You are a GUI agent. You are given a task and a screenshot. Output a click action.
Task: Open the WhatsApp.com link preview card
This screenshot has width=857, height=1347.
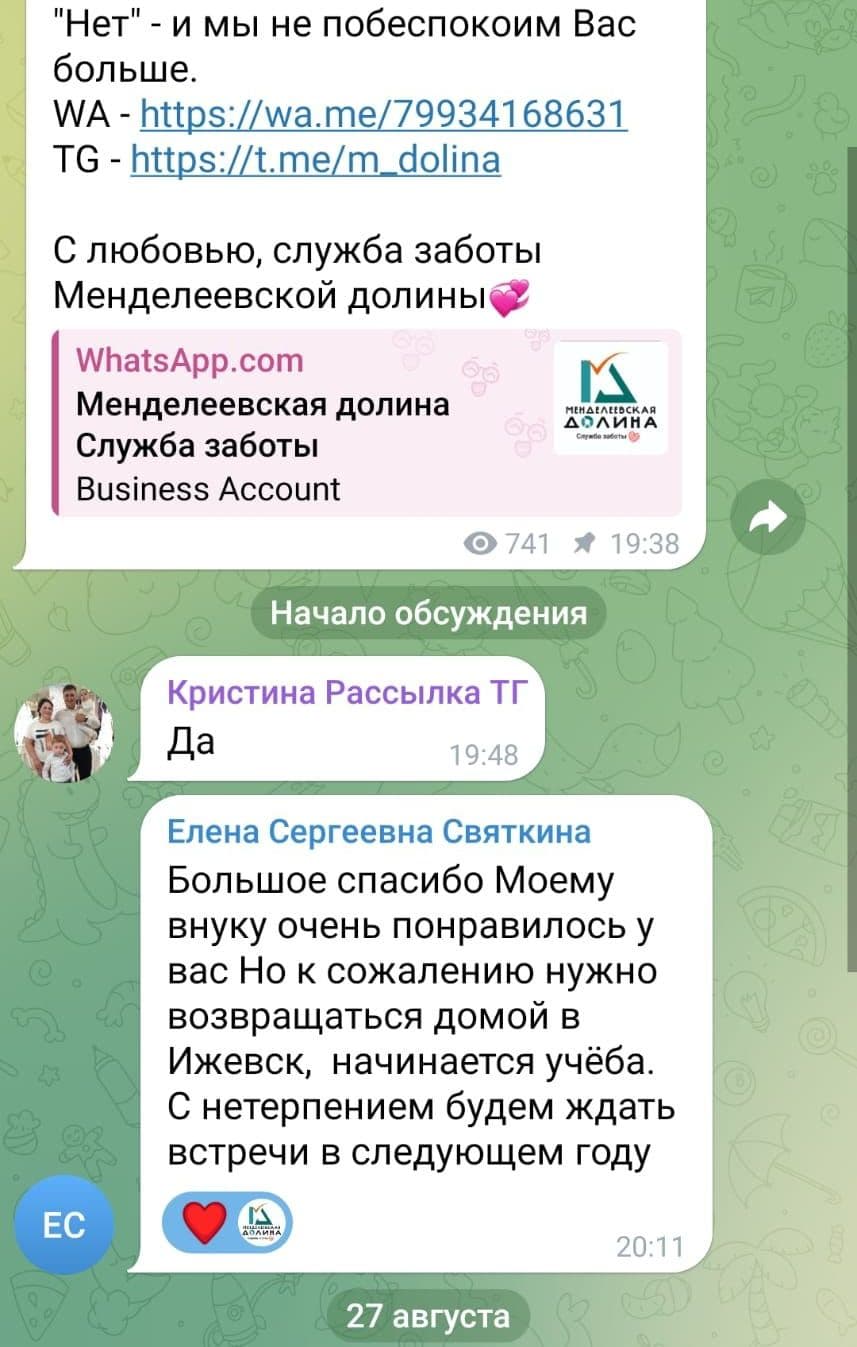[x=367, y=423]
